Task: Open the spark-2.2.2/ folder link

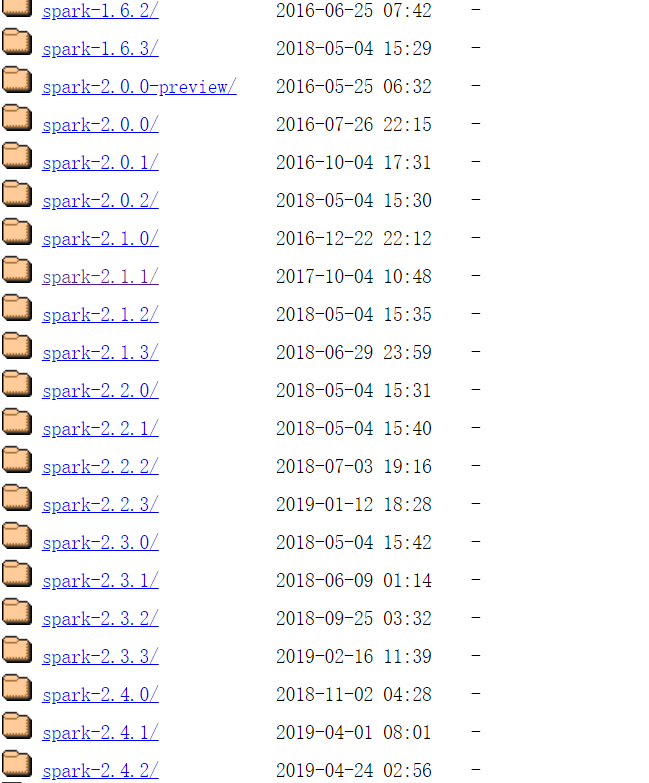Action: click(100, 467)
